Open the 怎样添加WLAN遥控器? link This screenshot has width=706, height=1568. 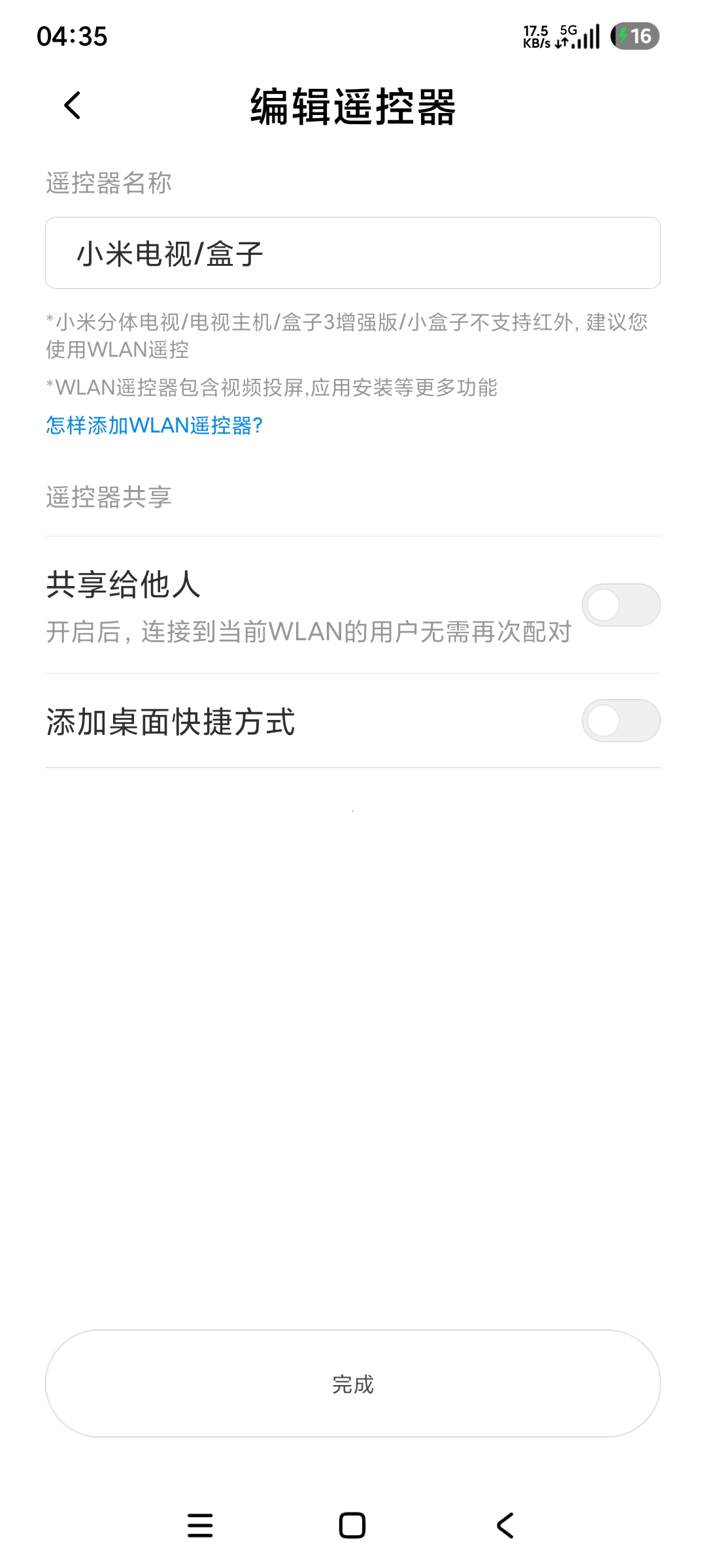click(154, 425)
